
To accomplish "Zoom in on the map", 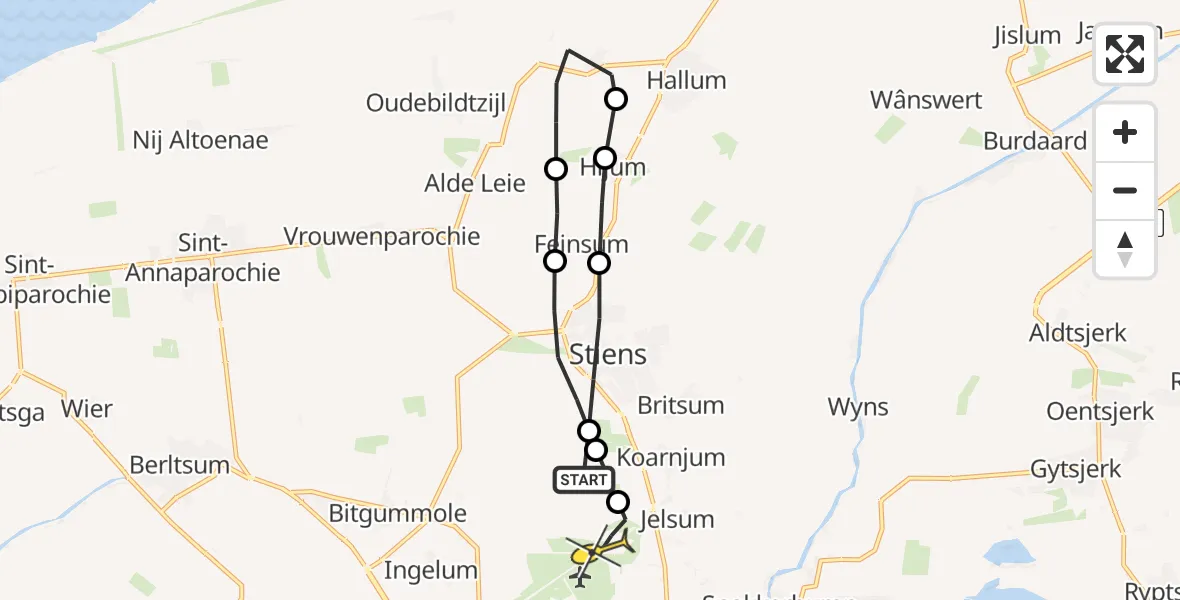I will [x=1125, y=133].
